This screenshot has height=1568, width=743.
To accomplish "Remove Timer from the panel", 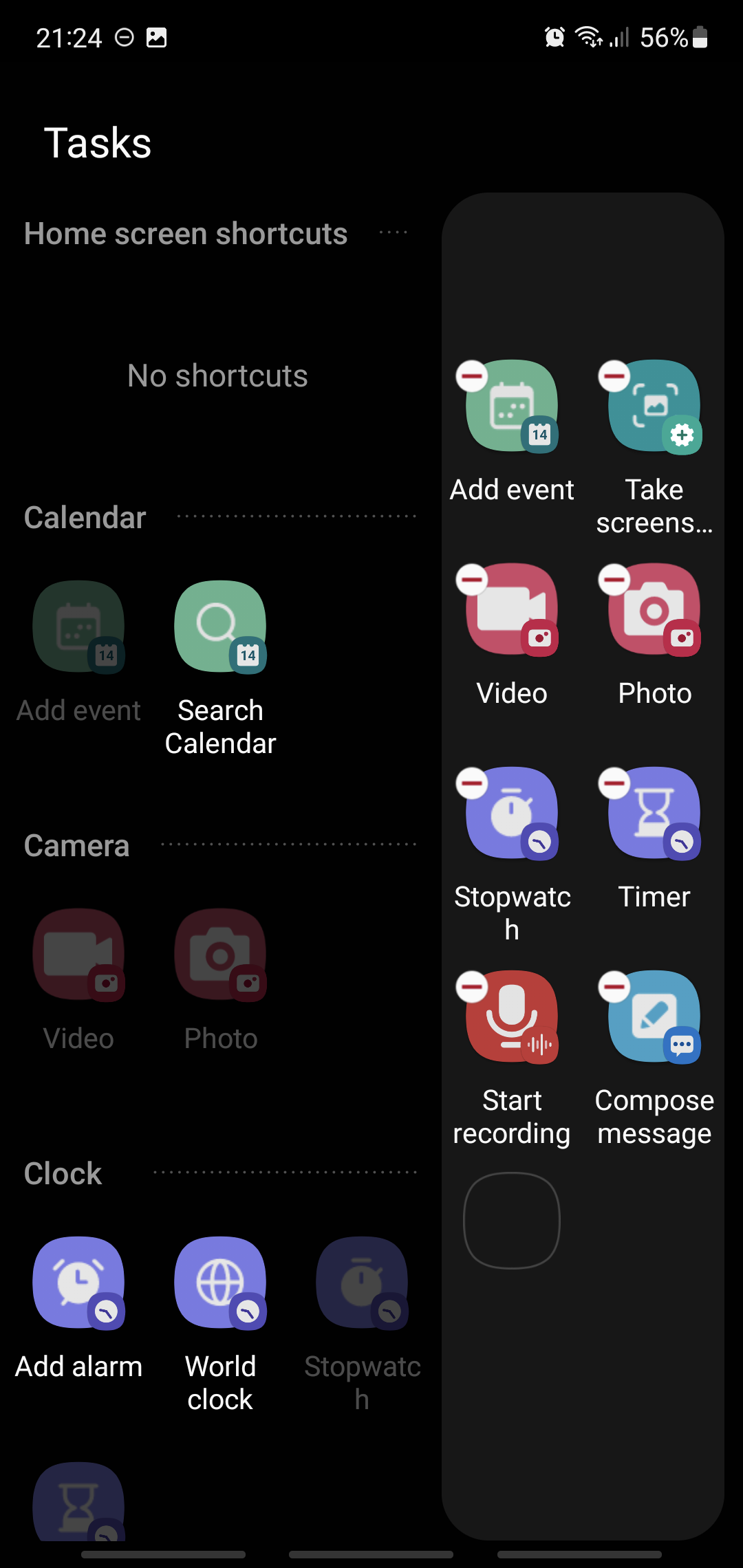I will pyautogui.click(x=614, y=783).
